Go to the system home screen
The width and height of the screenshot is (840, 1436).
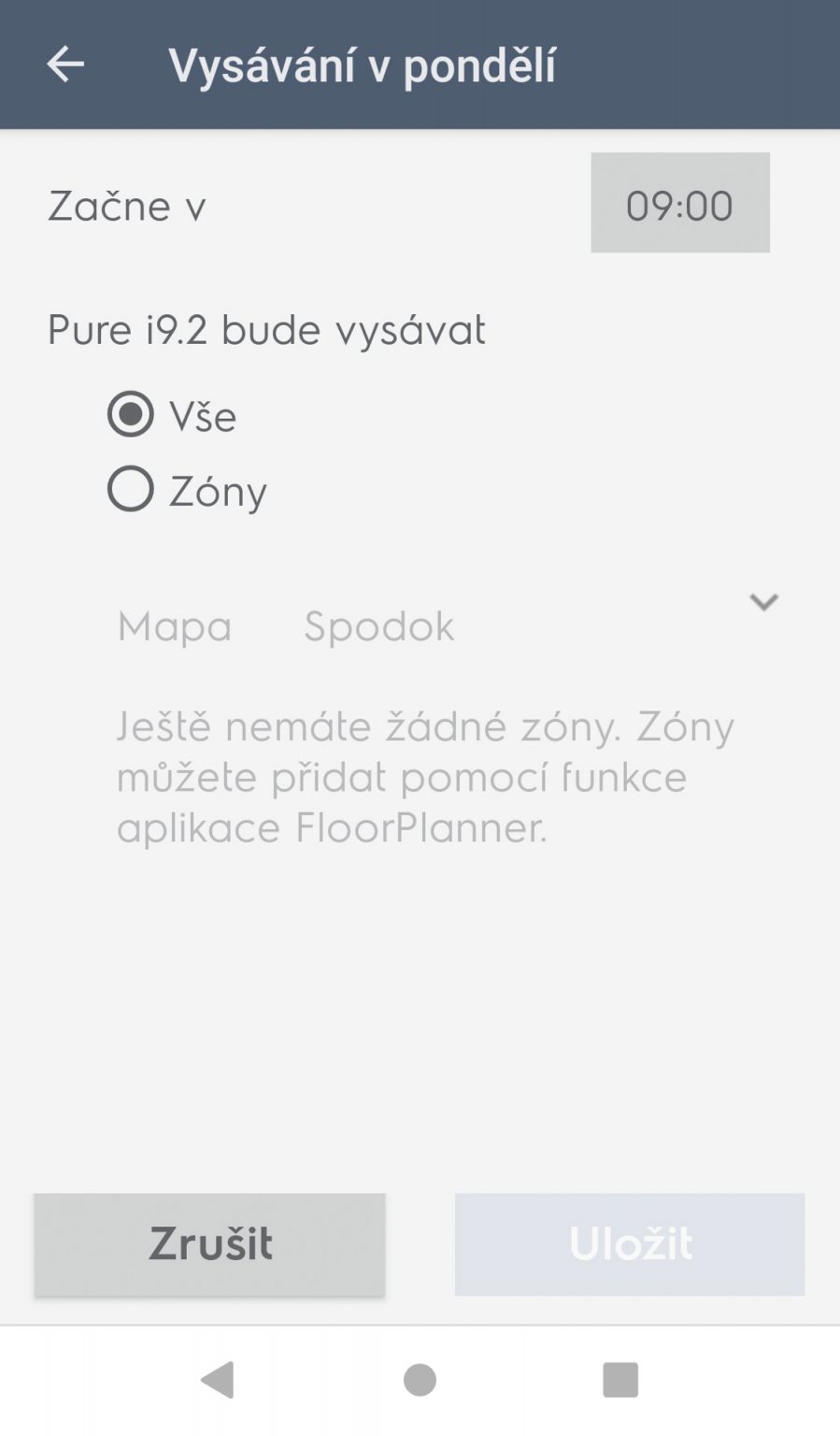[420, 1380]
